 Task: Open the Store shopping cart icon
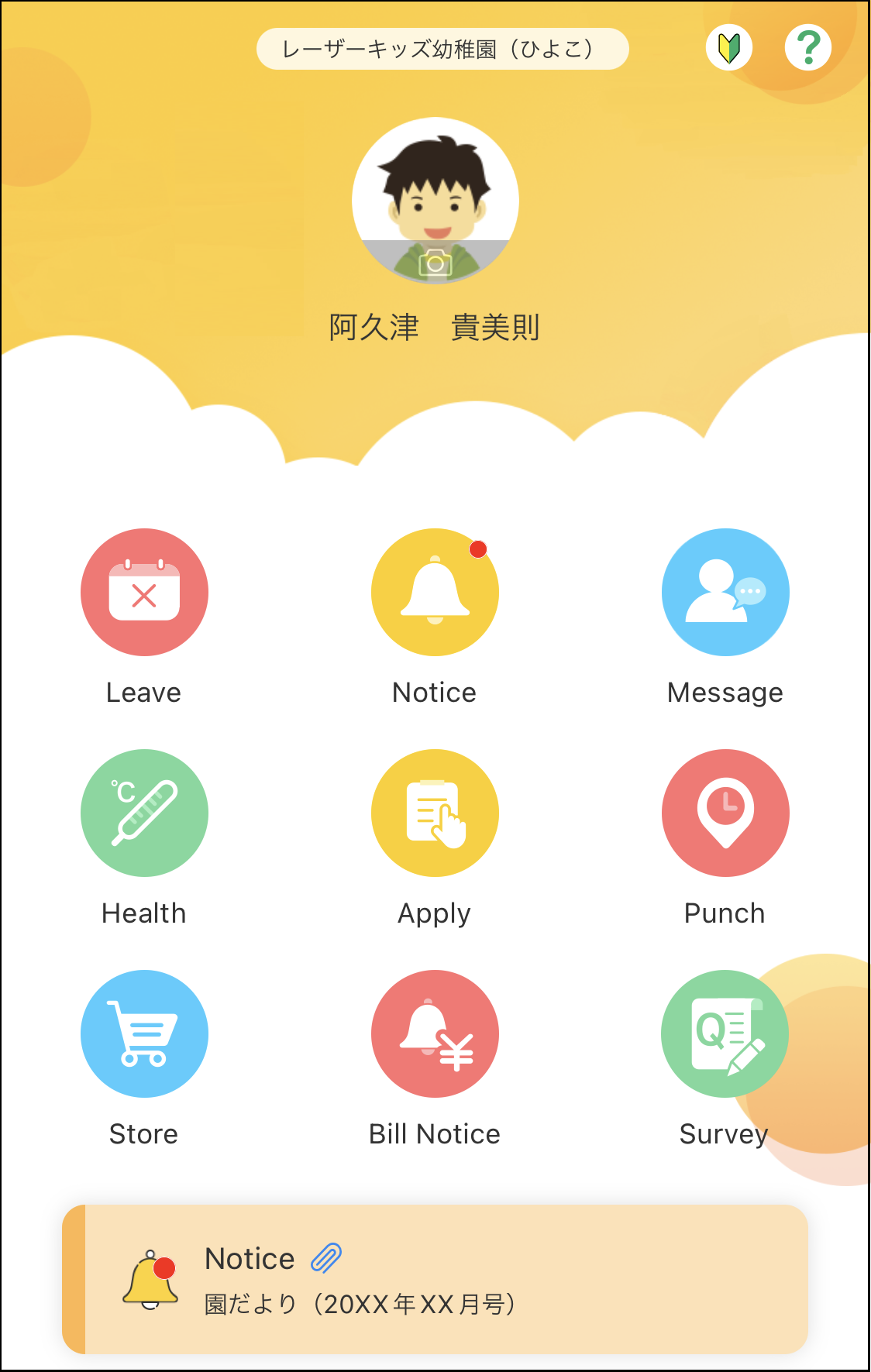click(x=144, y=1033)
